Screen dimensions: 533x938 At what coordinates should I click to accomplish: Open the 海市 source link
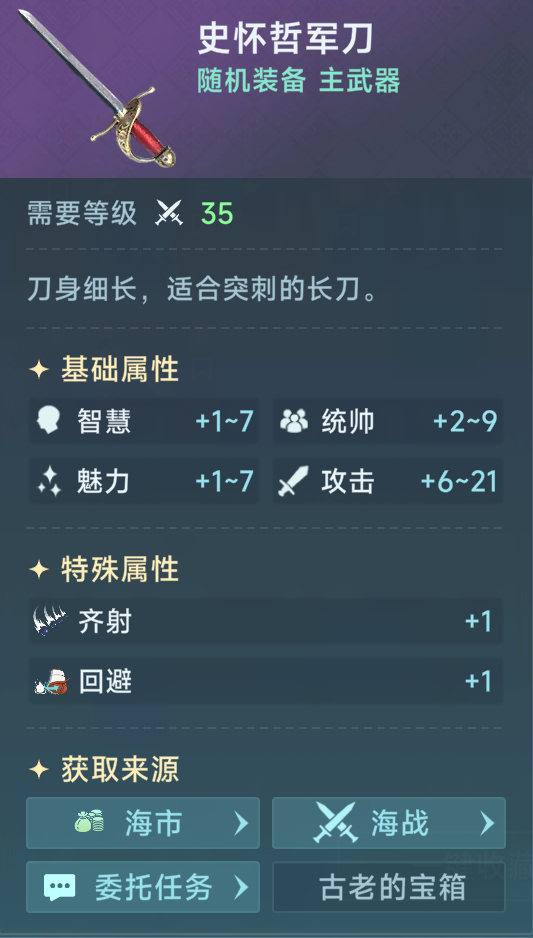[143, 823]
